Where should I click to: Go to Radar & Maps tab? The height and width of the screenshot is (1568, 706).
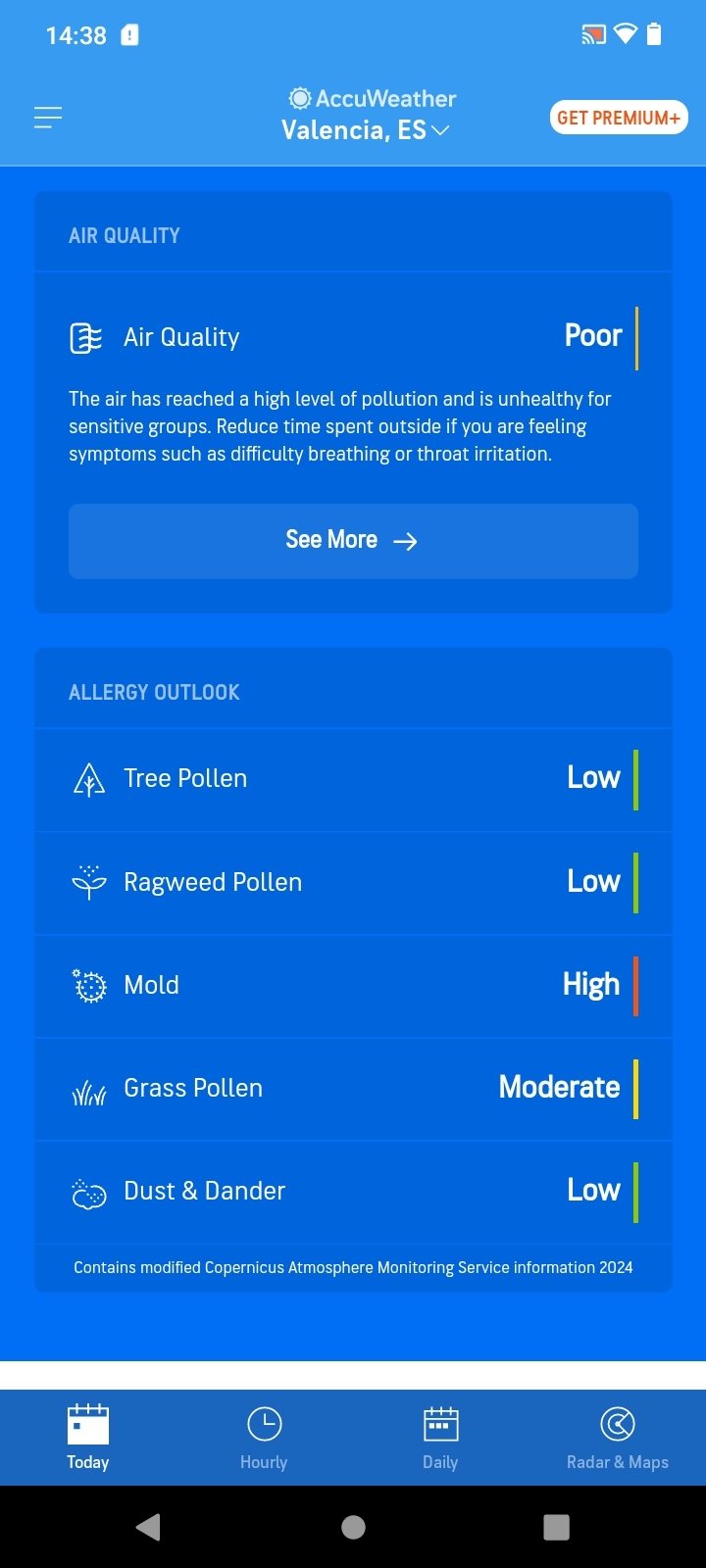[x=618, y=1438]
